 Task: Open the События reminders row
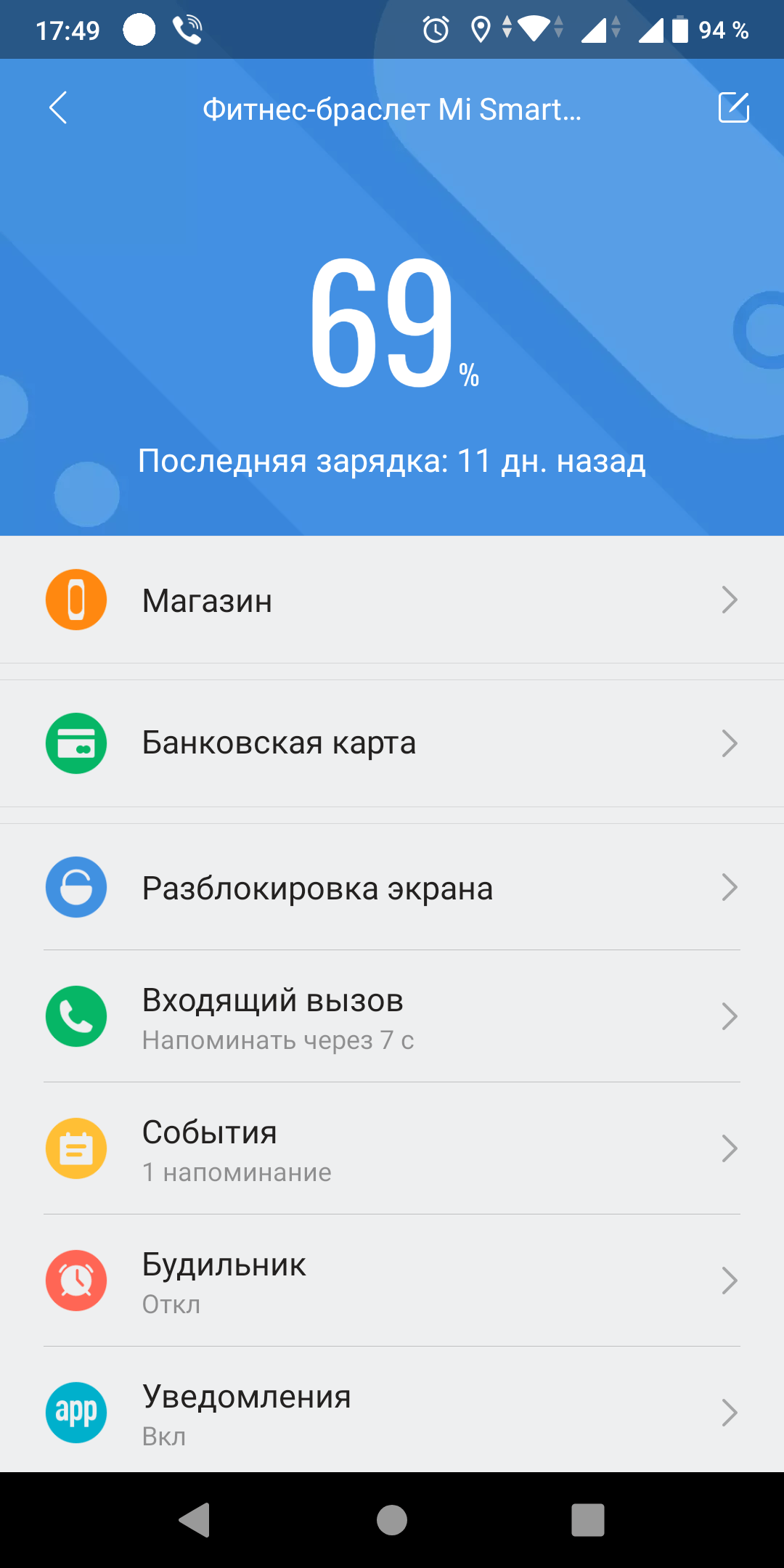(x=392, y=1148)
